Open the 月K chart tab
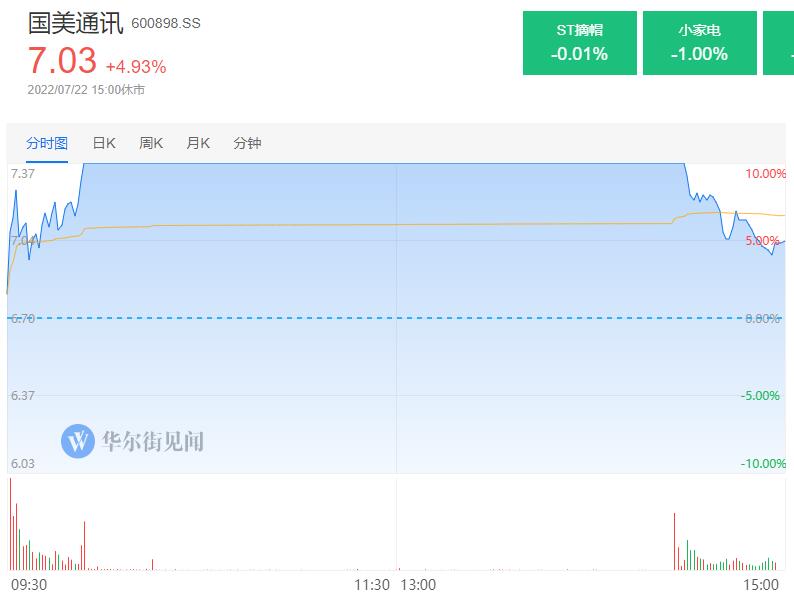The image size is (794, 599). 198,143
